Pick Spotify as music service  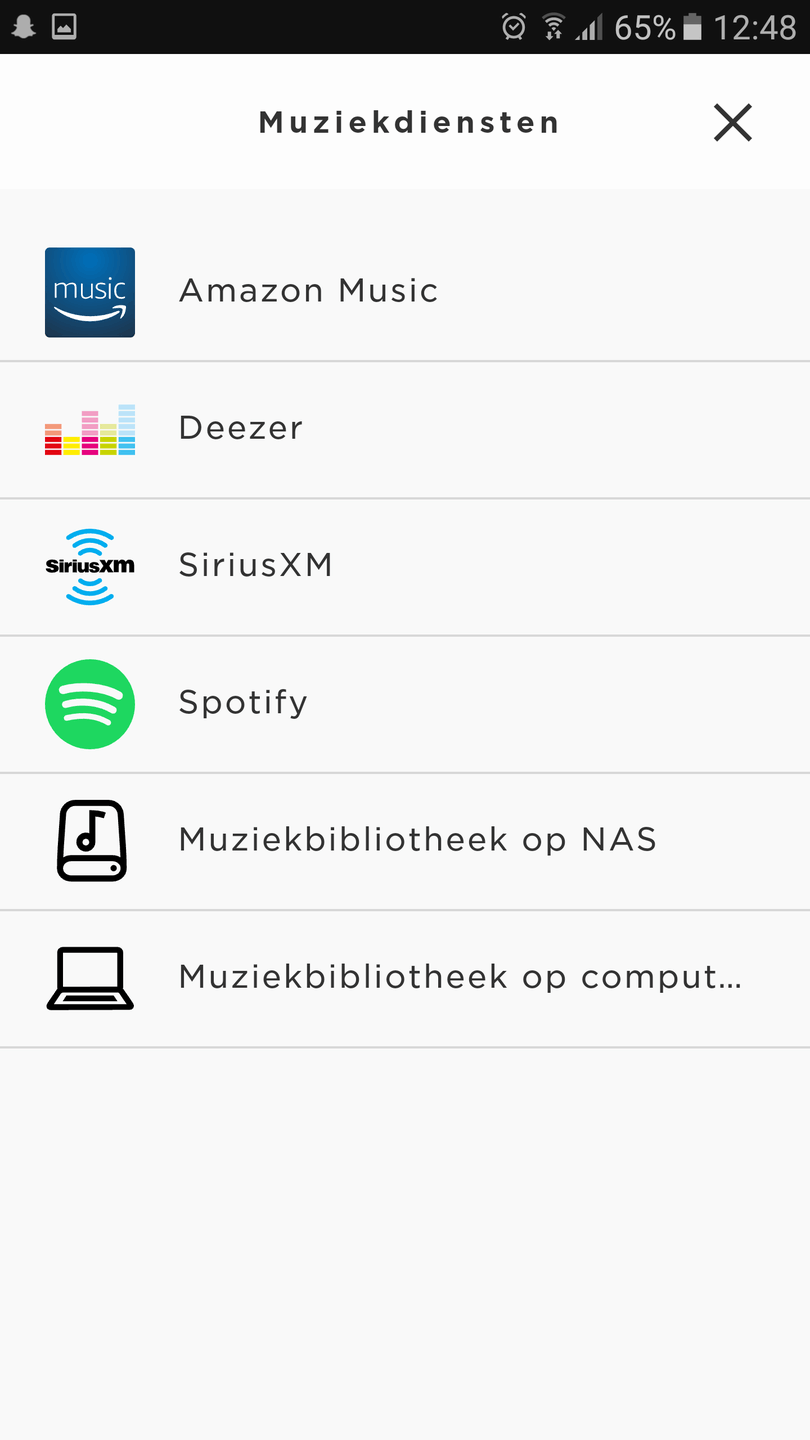click(x=243, y=702)
